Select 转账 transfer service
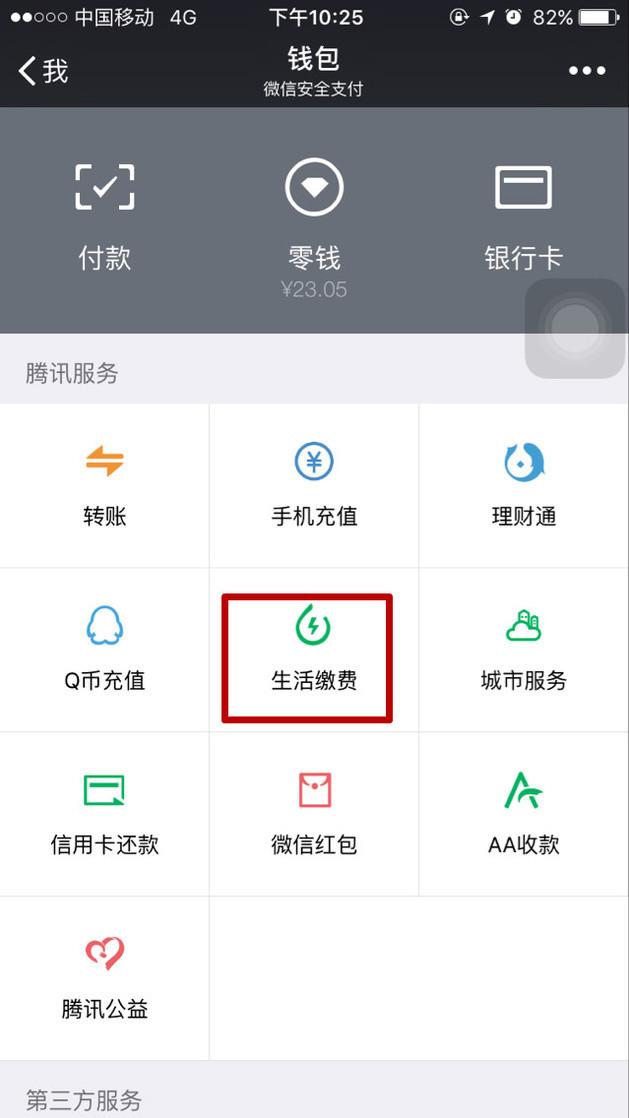Image resolution: width=629 pixels, height=1118 pixels. [x=105, y=486]
